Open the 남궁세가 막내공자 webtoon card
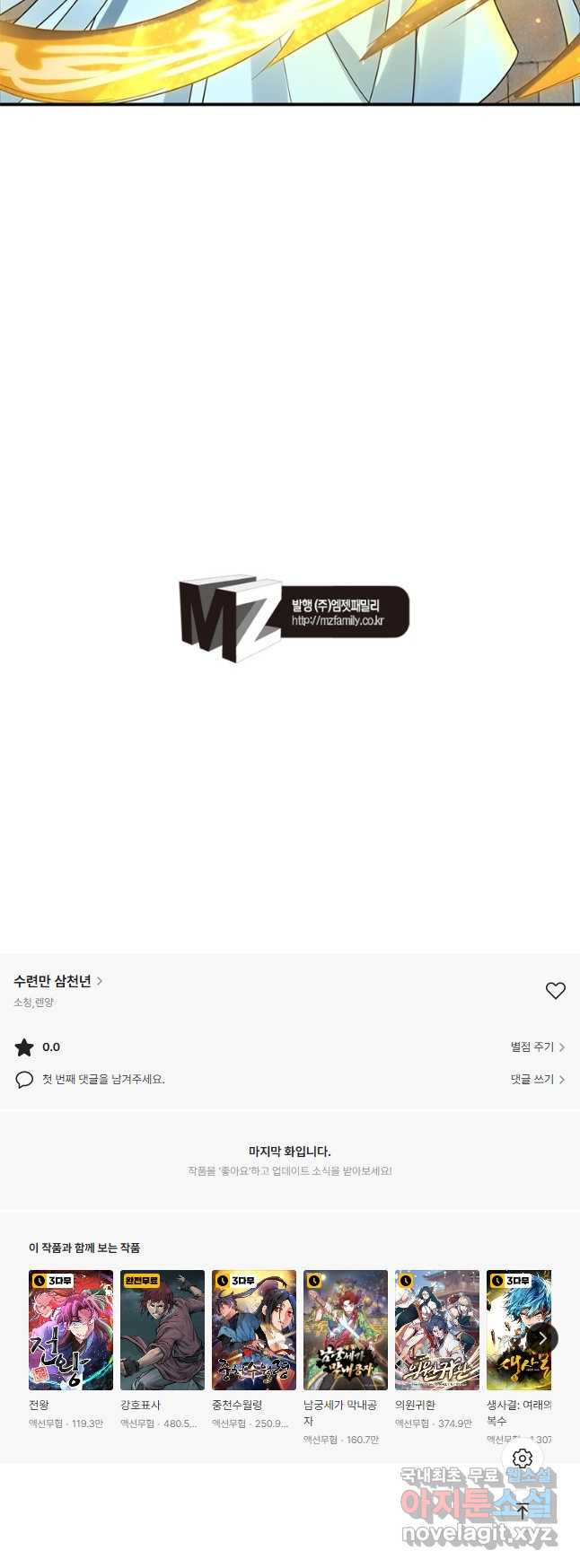 pyautogui.click(x=346, y=1330)
